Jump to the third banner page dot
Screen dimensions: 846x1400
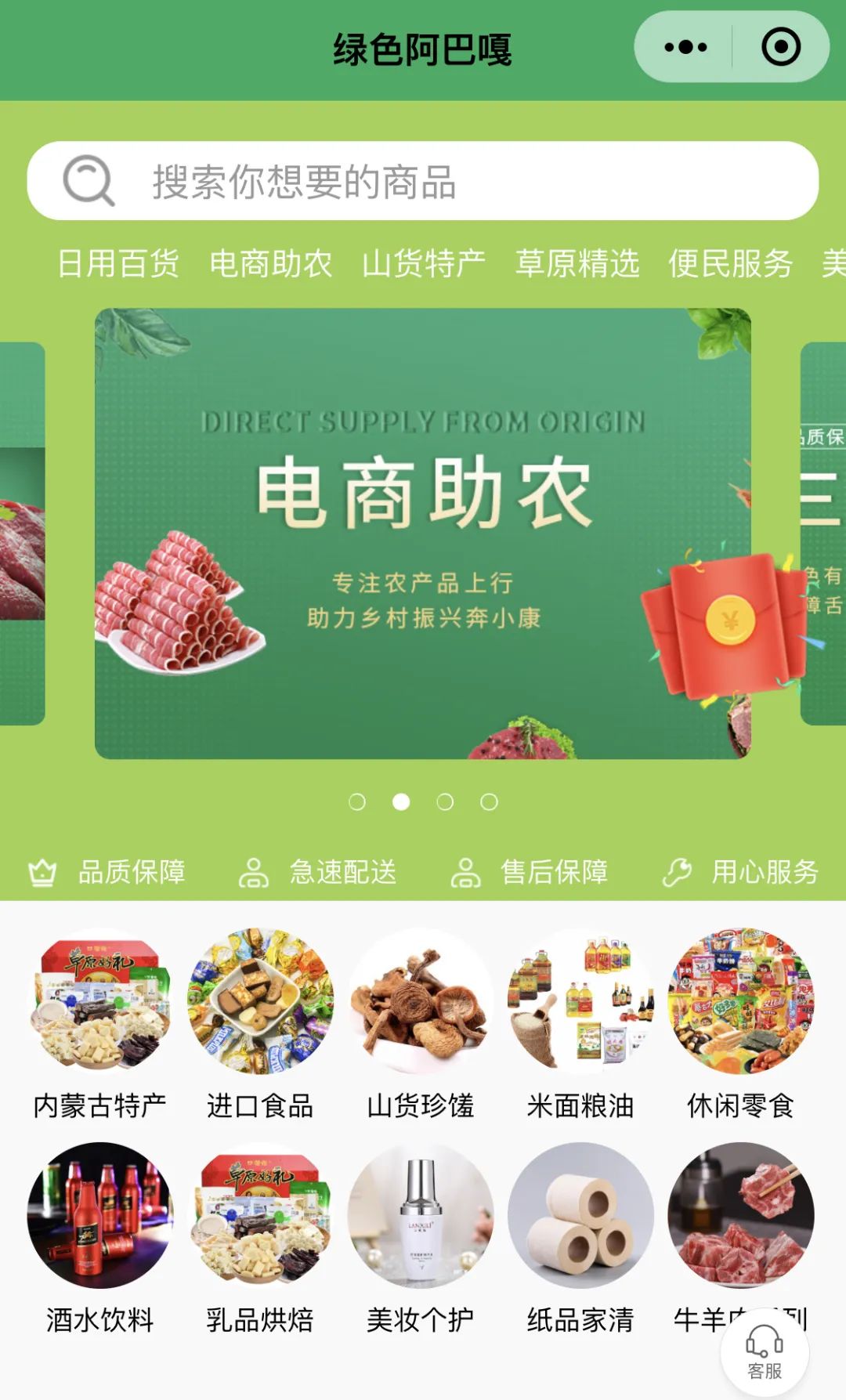pos(445,802)
